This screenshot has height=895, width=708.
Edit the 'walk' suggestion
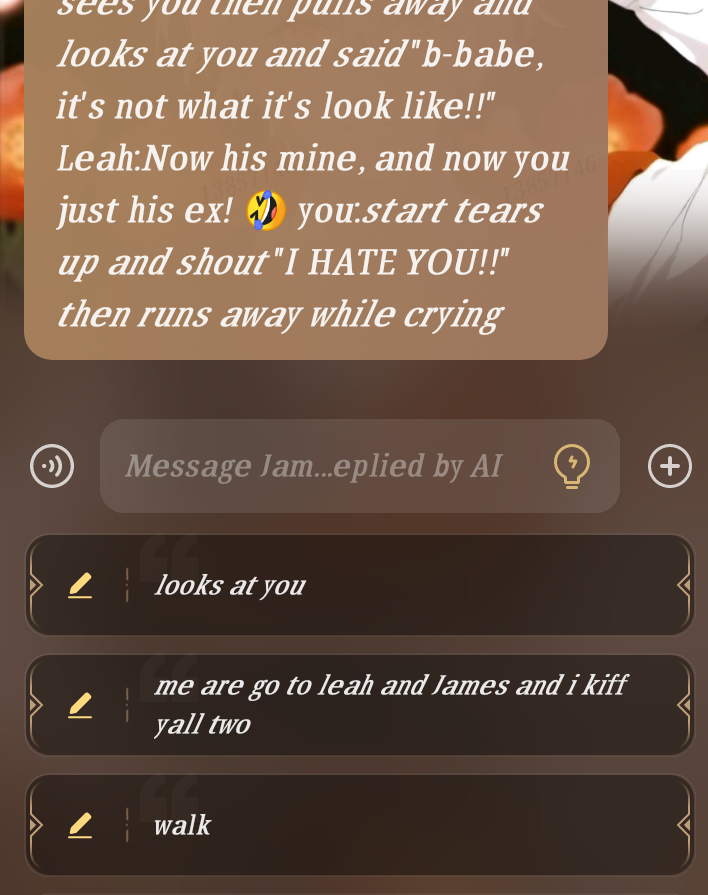[x=80, y=825]
